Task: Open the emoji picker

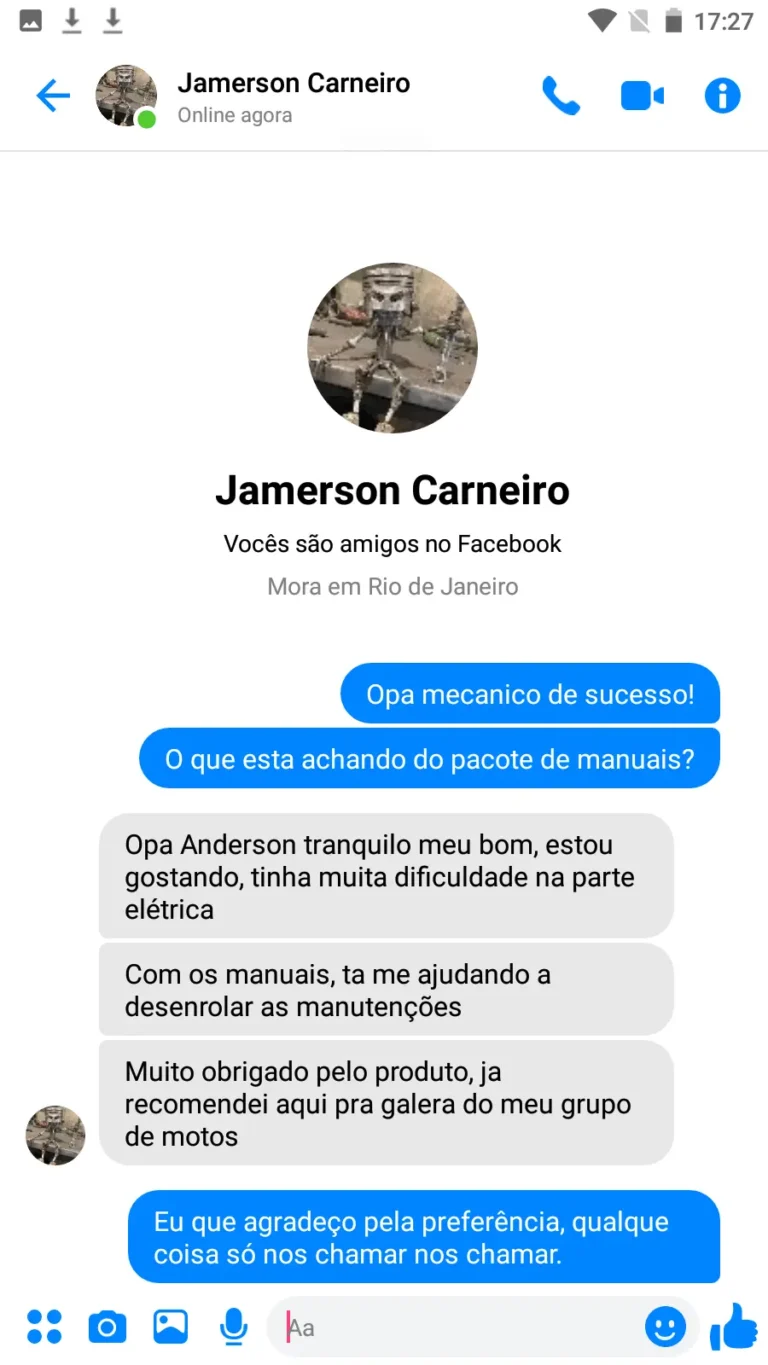Action: [x=665, y=1327]
